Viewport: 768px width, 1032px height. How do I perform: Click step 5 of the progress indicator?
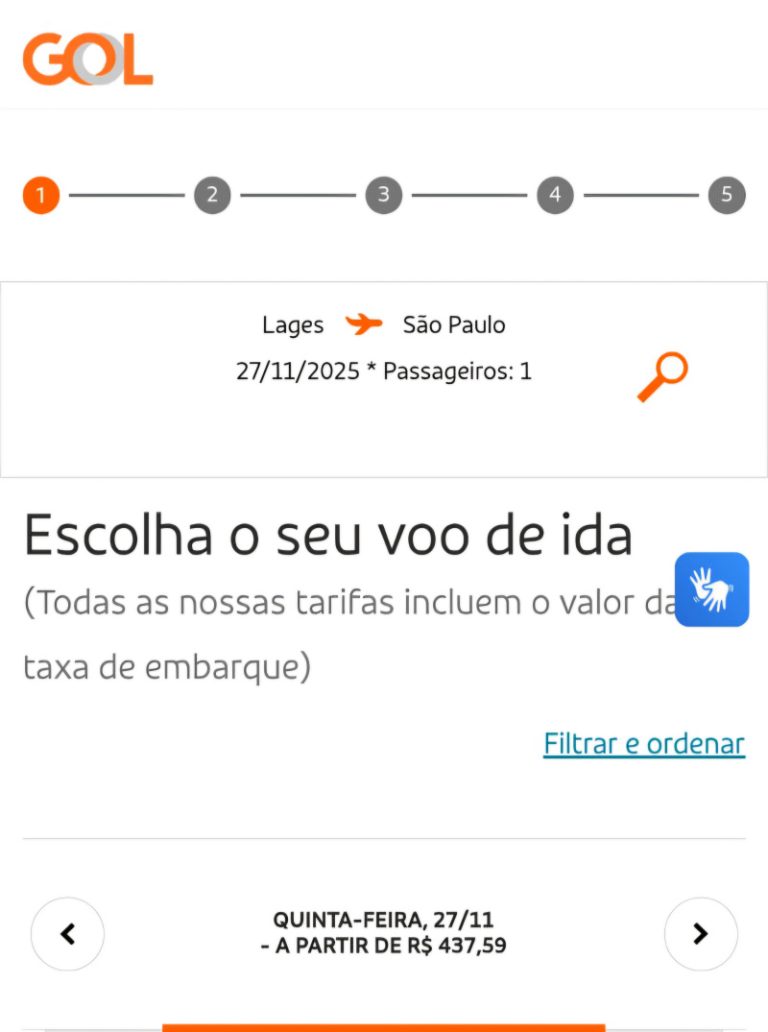pyautogui.click(x=726, y=195)
